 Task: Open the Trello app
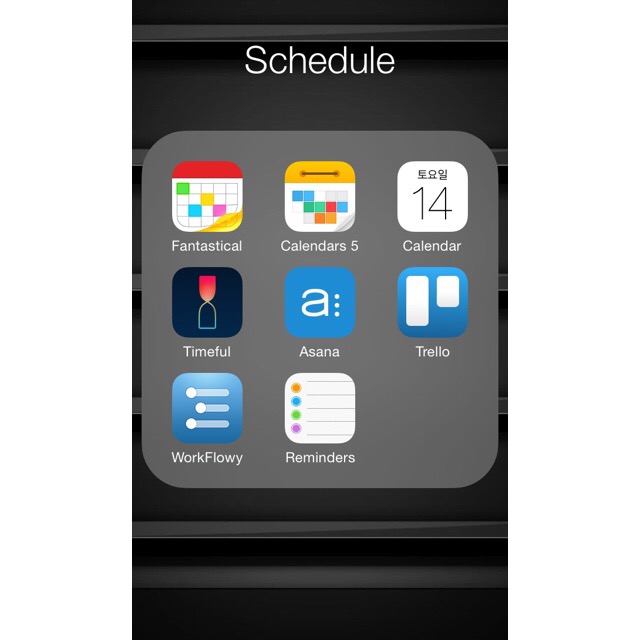pos(432,302)
